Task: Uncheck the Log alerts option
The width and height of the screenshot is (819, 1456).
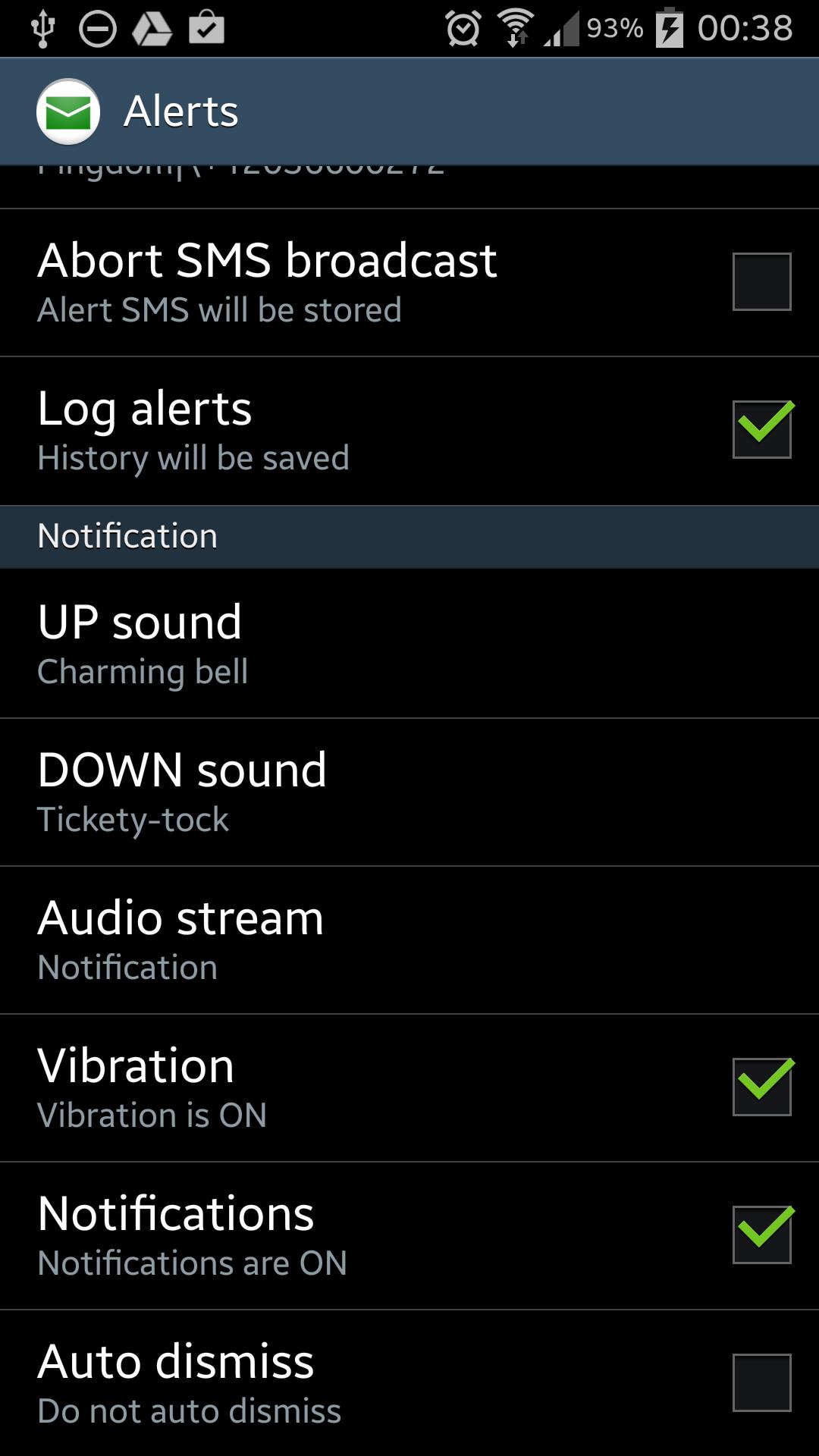Action: [x=761, y=430]
